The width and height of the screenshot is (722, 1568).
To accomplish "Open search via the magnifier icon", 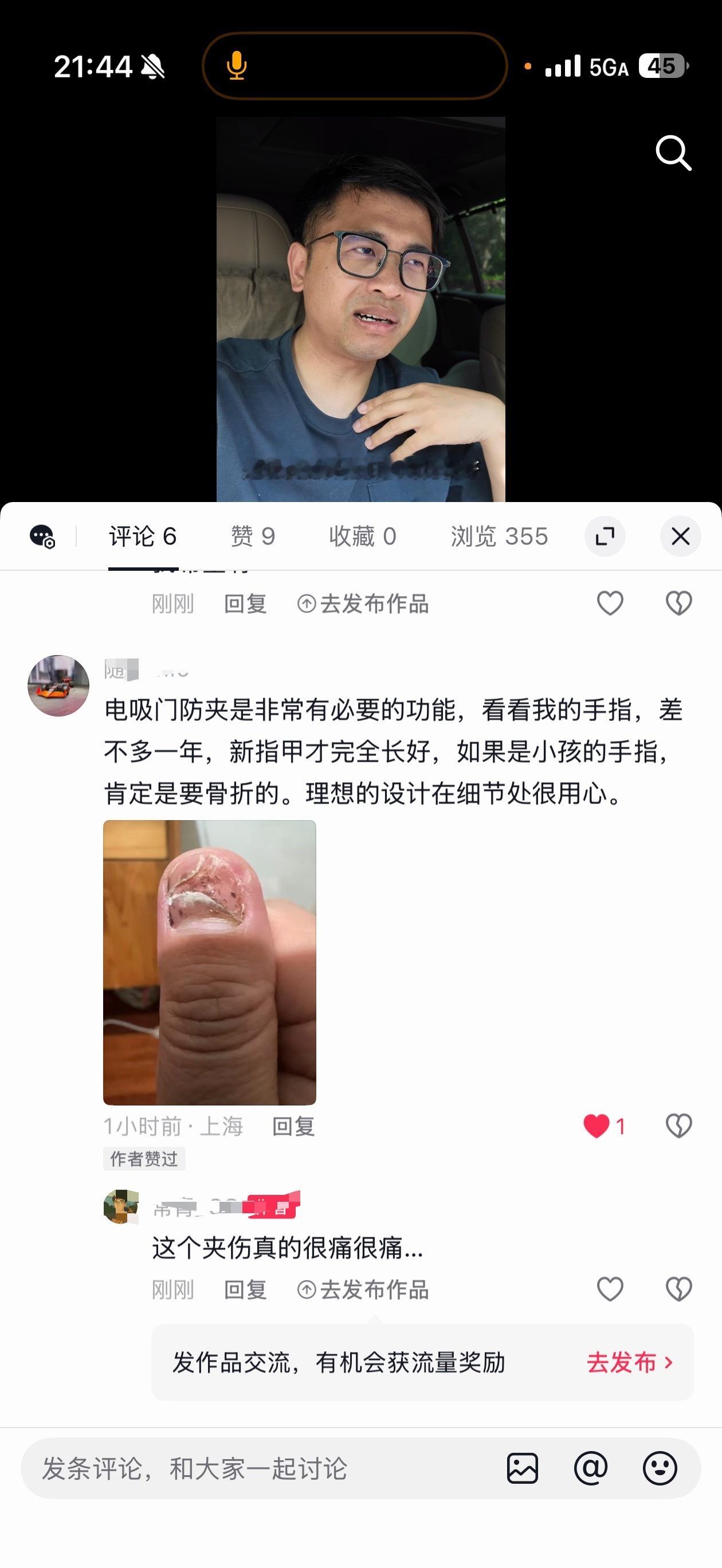I will 673,154.
